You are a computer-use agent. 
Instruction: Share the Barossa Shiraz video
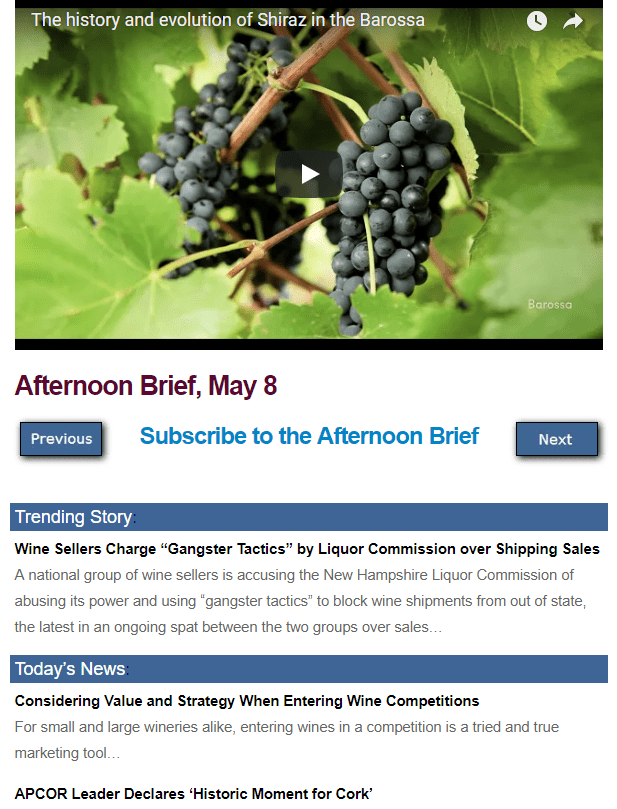[573, 21]
